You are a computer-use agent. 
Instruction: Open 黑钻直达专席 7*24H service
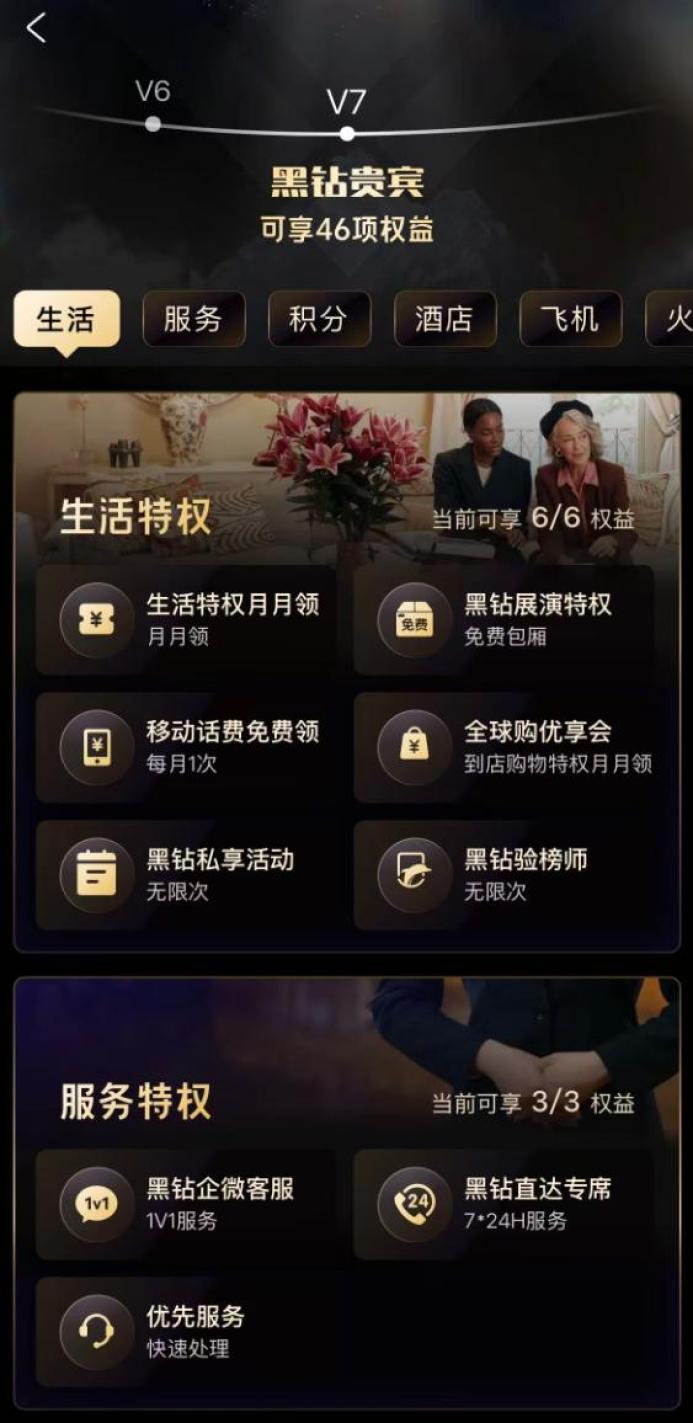503,1204
